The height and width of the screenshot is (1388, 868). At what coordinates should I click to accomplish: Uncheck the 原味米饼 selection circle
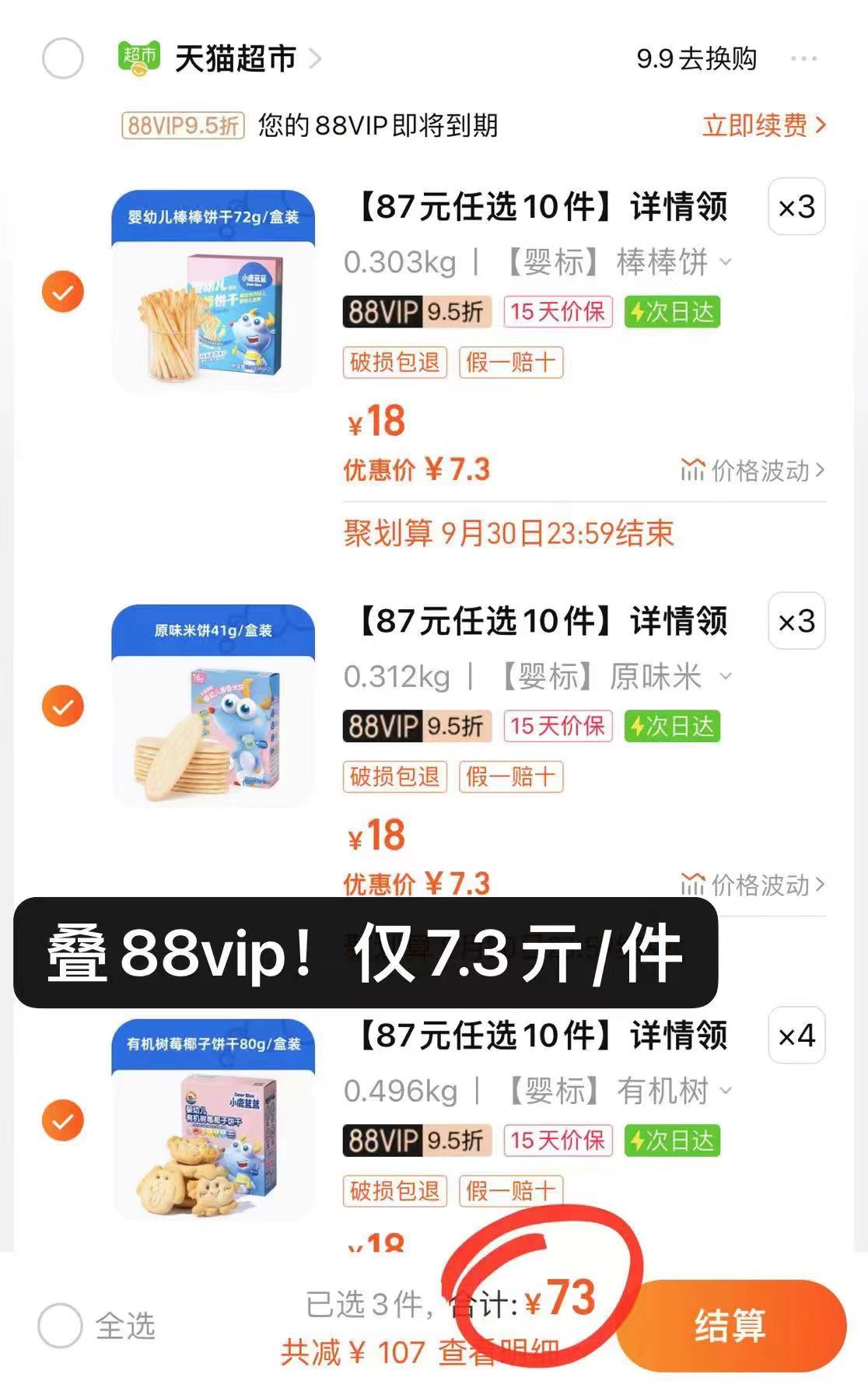coord(62,705)
